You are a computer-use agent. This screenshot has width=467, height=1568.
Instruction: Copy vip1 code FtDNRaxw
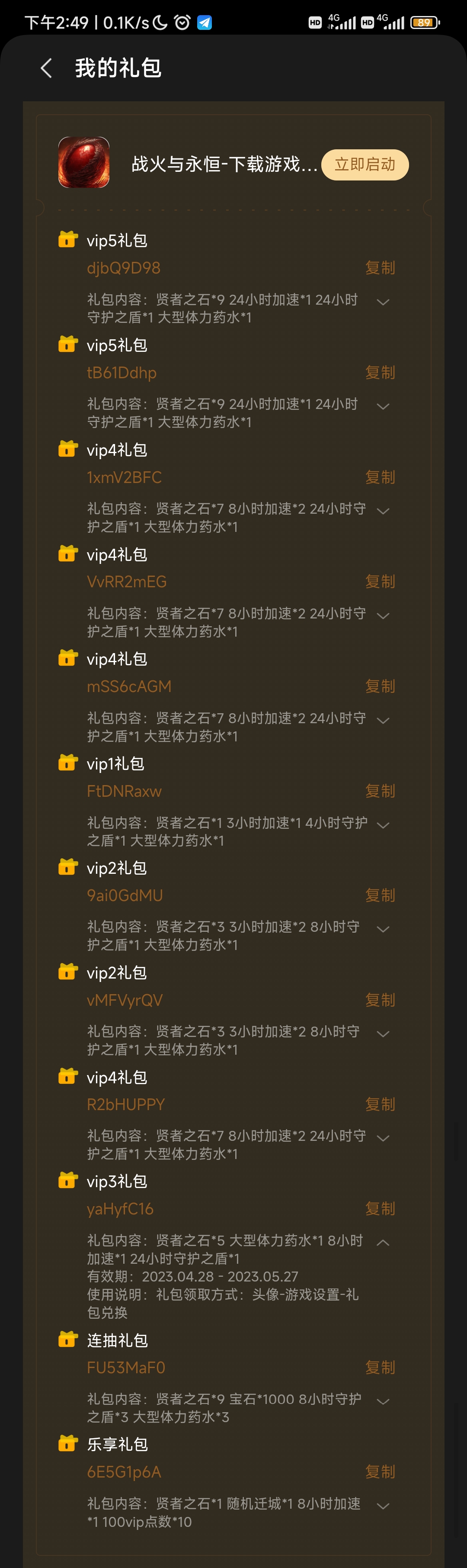click(380, 791)
